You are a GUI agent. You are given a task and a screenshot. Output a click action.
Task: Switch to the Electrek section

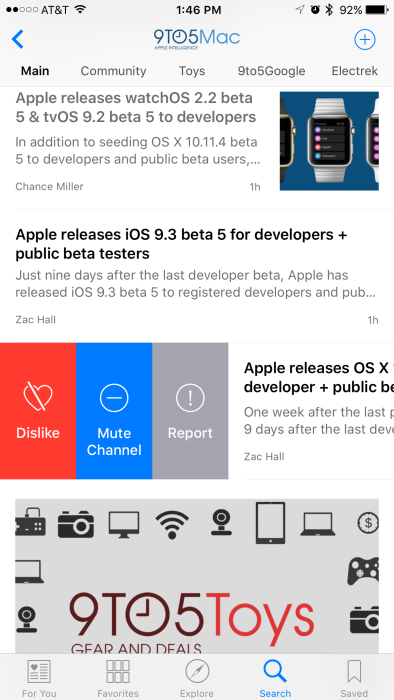355,71
